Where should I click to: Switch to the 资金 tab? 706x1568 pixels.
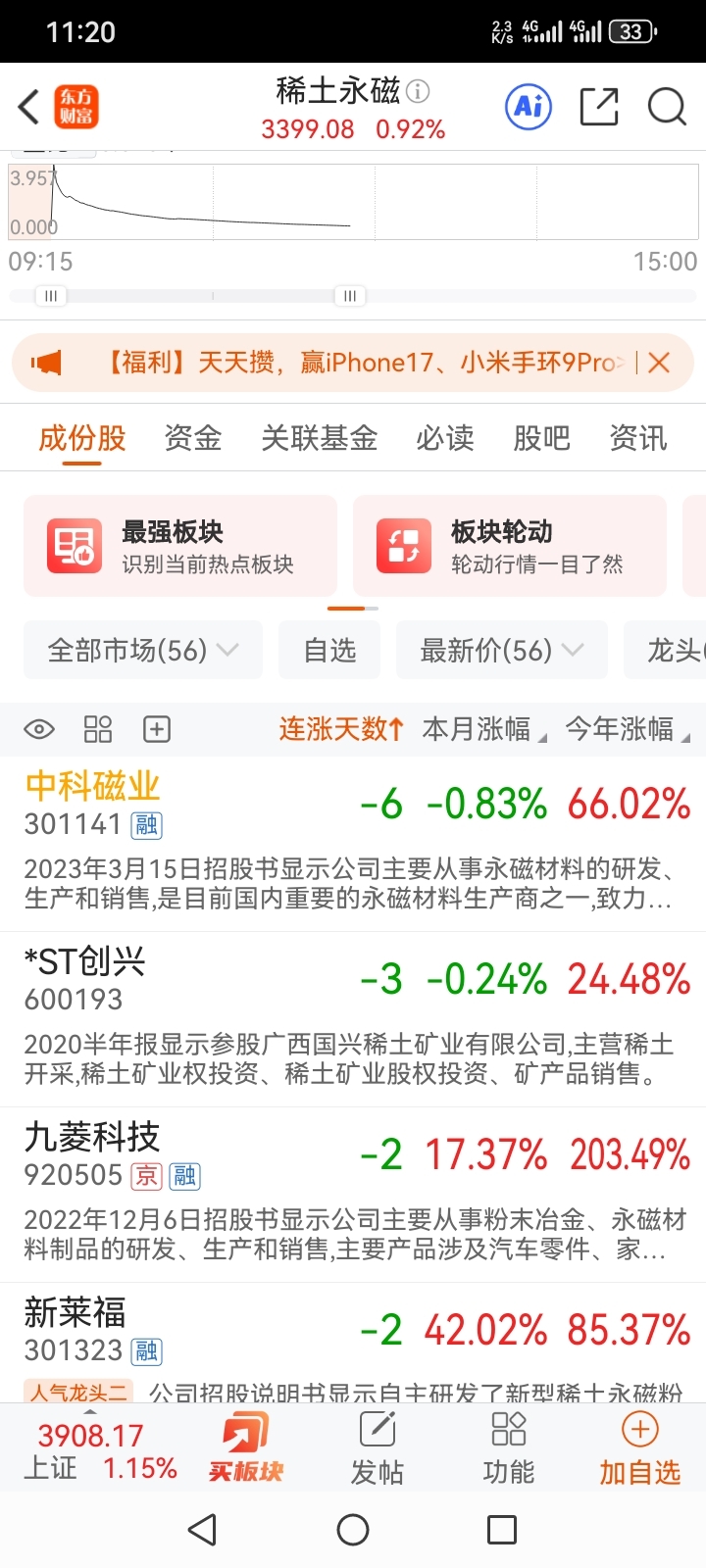pyautogui.click(x=193, y=438)
